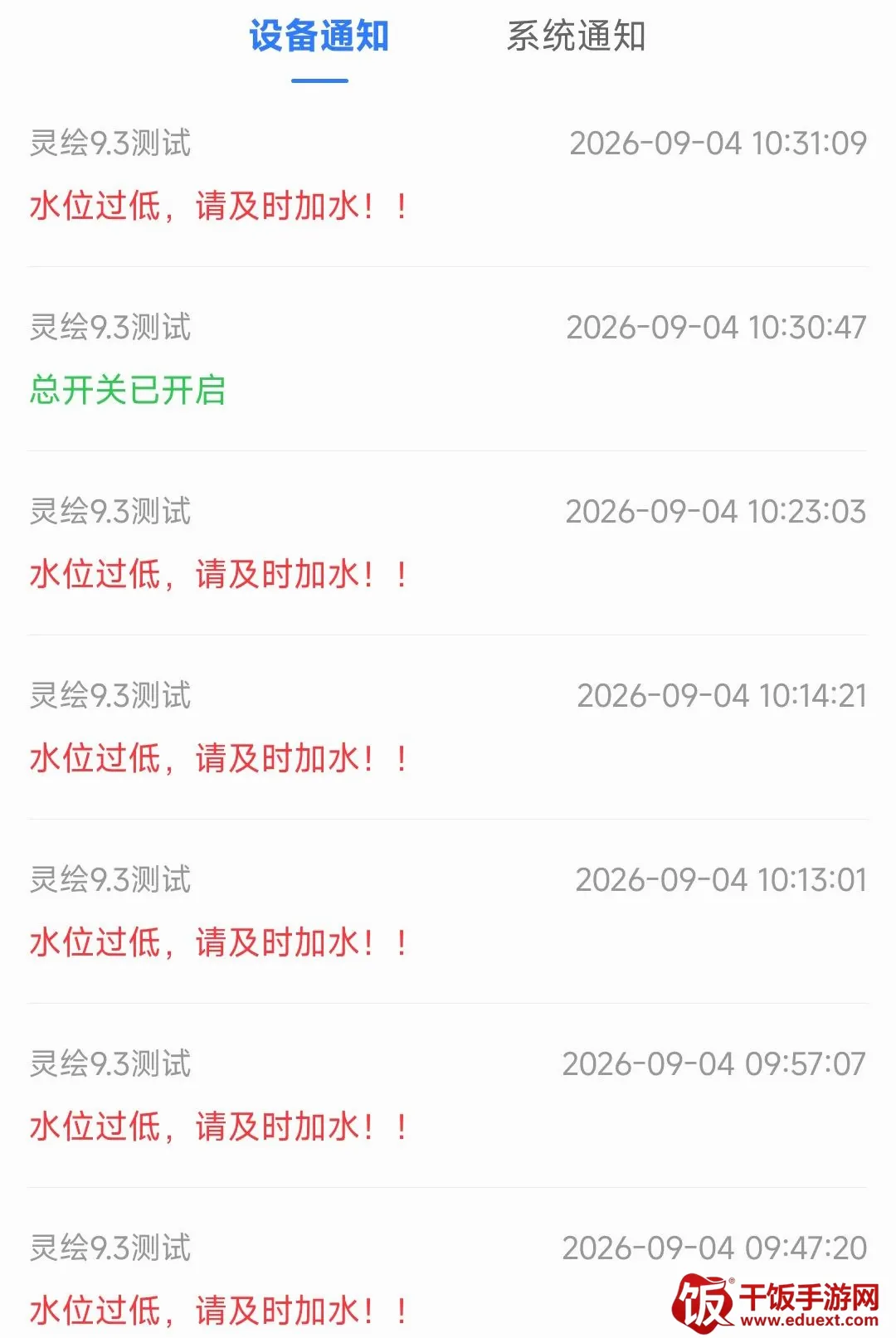896x1338 pixels.
Task: Tap the low water alert from 10:13:01
Action: pos(448,912)
